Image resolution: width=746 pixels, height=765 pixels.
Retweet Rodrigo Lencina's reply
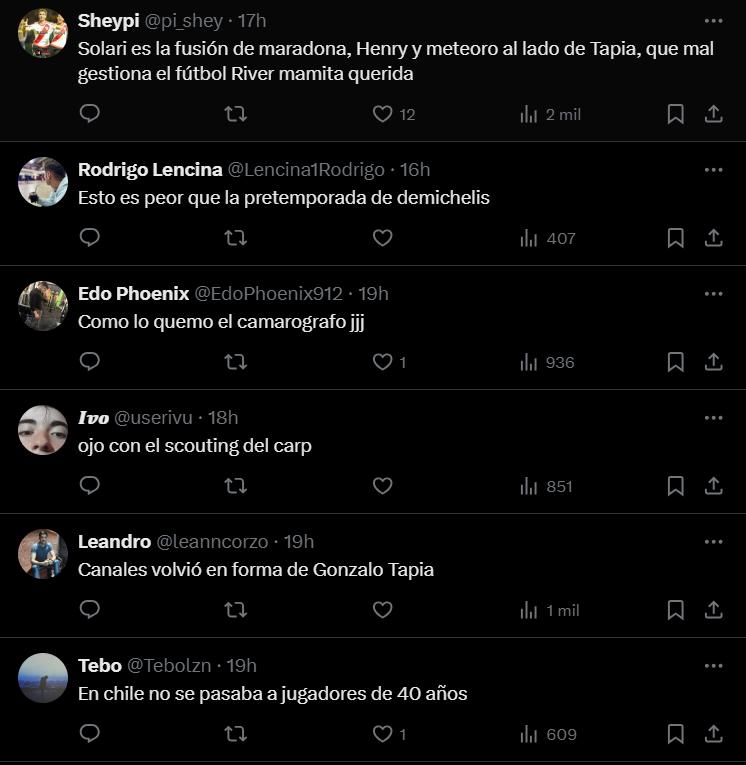coord(235,238)
